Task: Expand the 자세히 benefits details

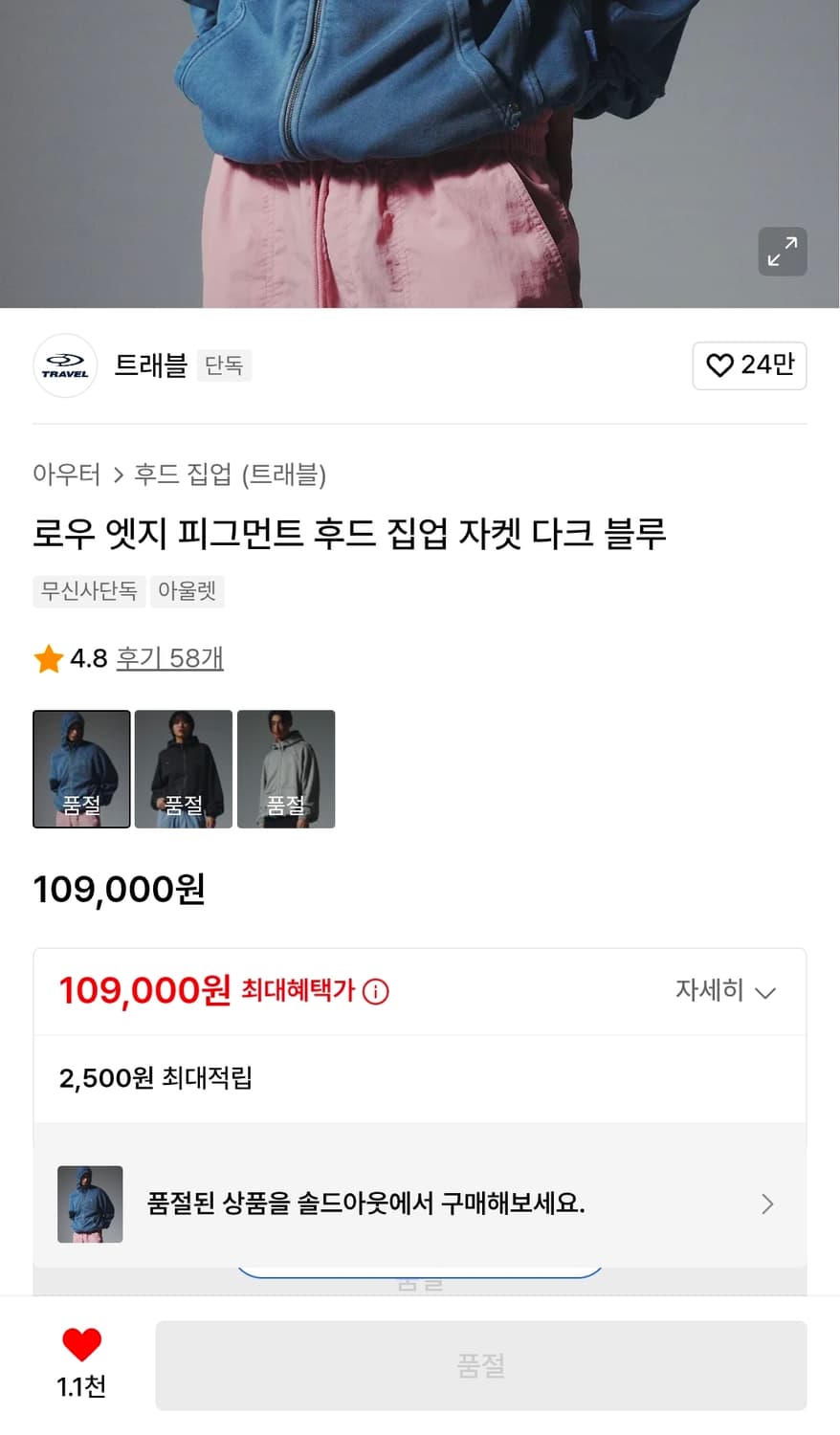Action: (x=725, y=992)
